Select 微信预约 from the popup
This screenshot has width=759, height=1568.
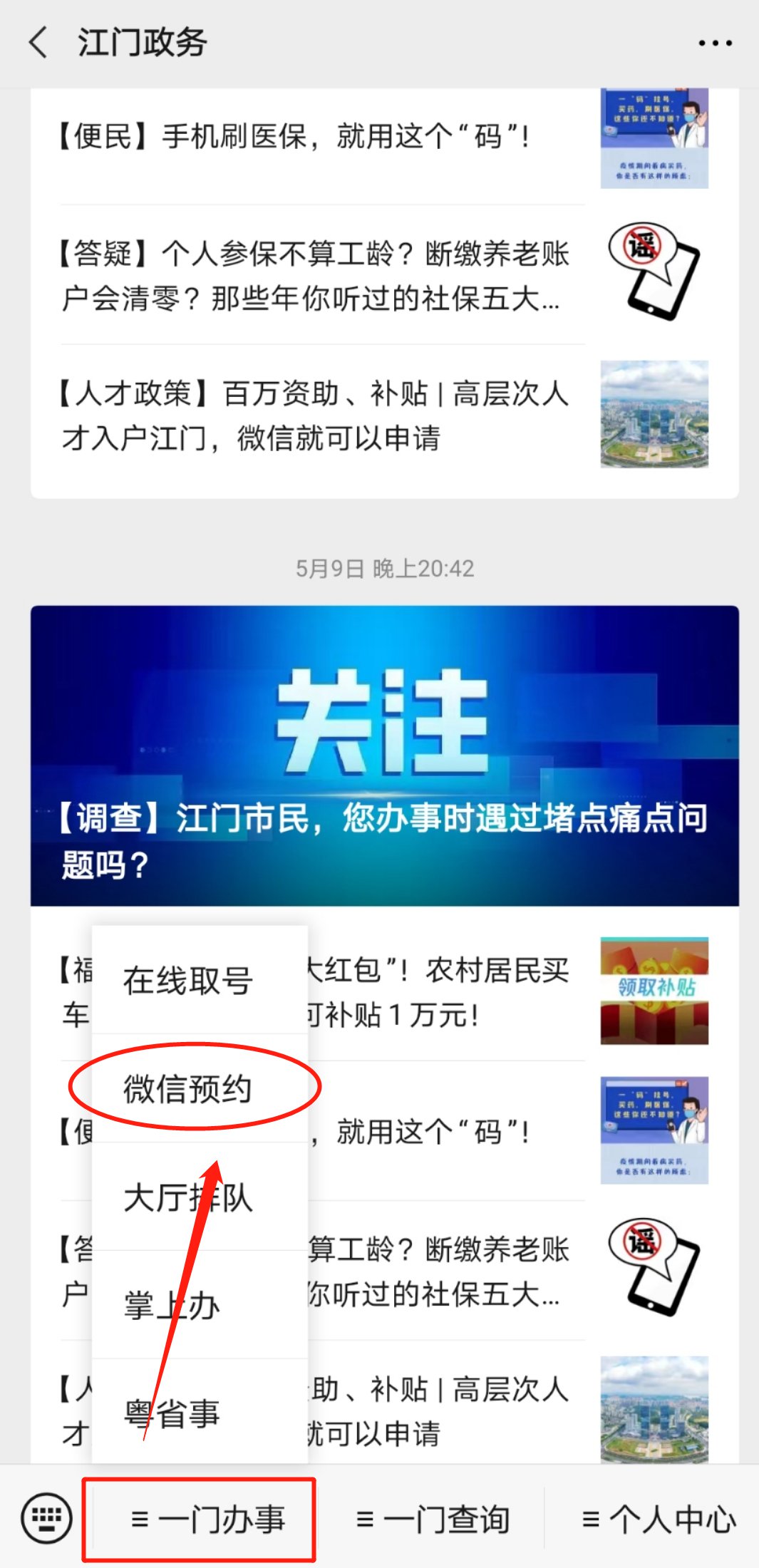pyautogui.click(x=188, y=1088)
